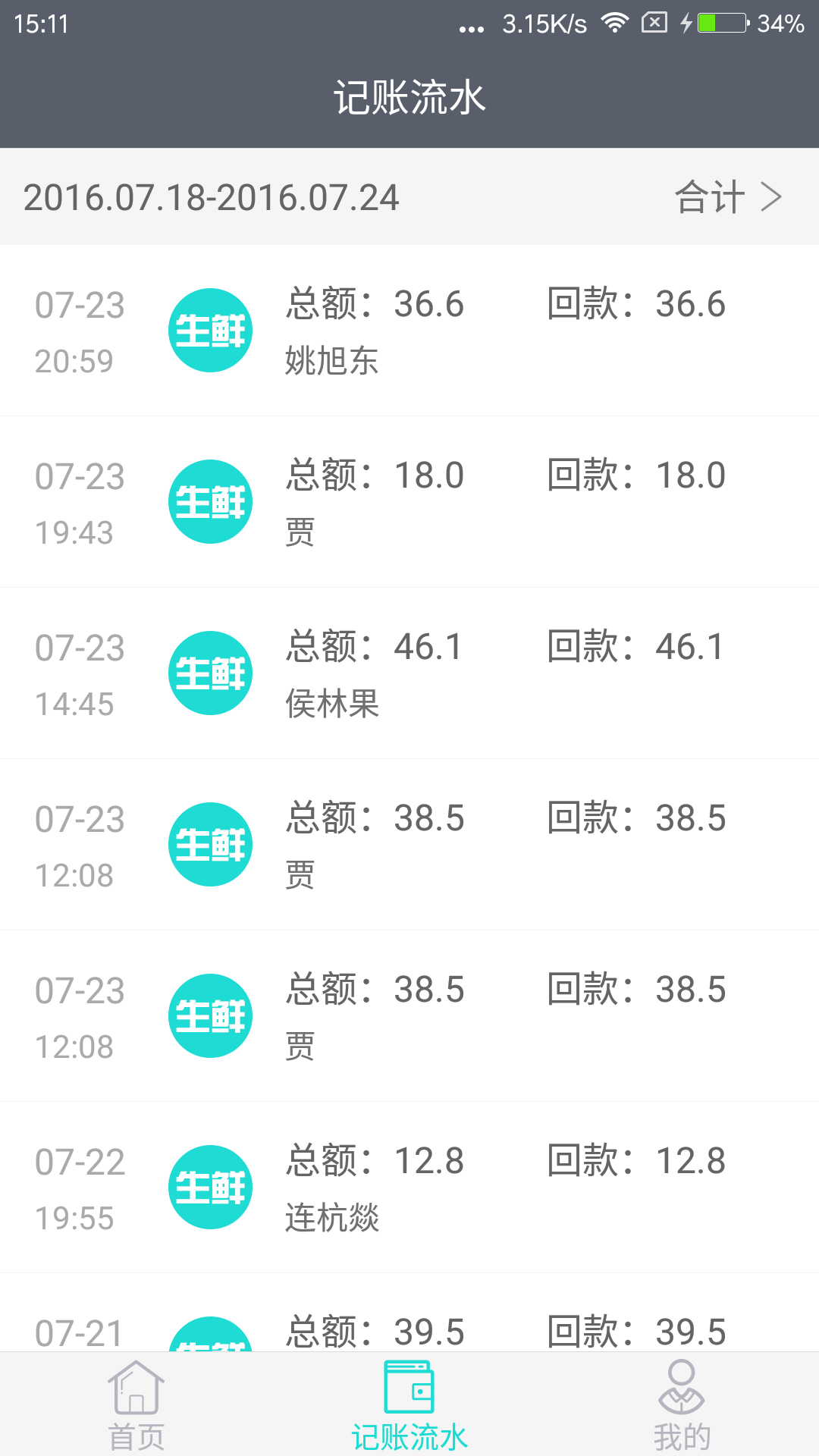View the 侯林果 record totaling 46.1
Screen dimensions: 819x1456
[x=409, y=673]
